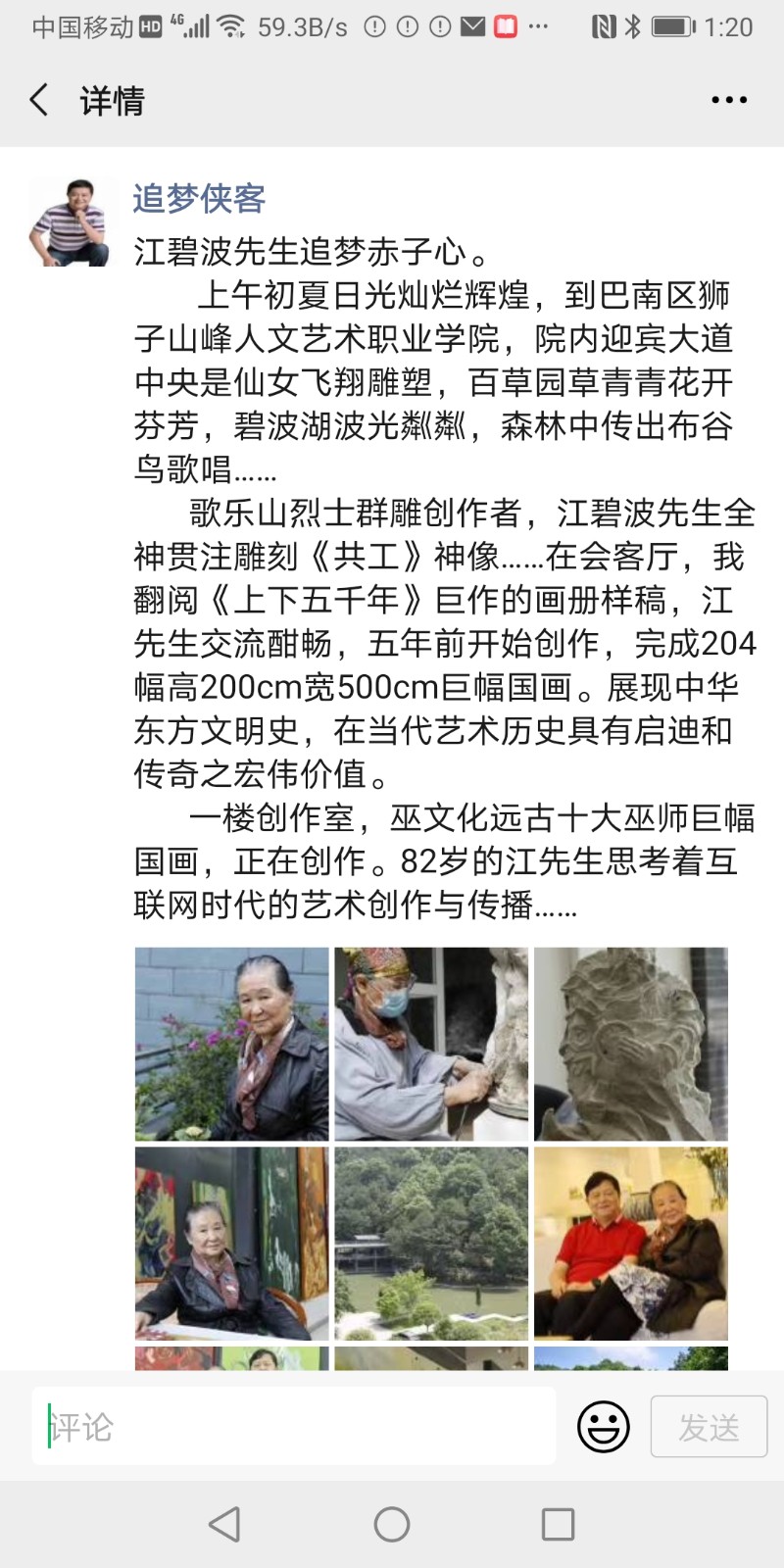Open the three-dot overflow menu
The height and width of the screenshot is (1568, 784).
tap(729, 100)
